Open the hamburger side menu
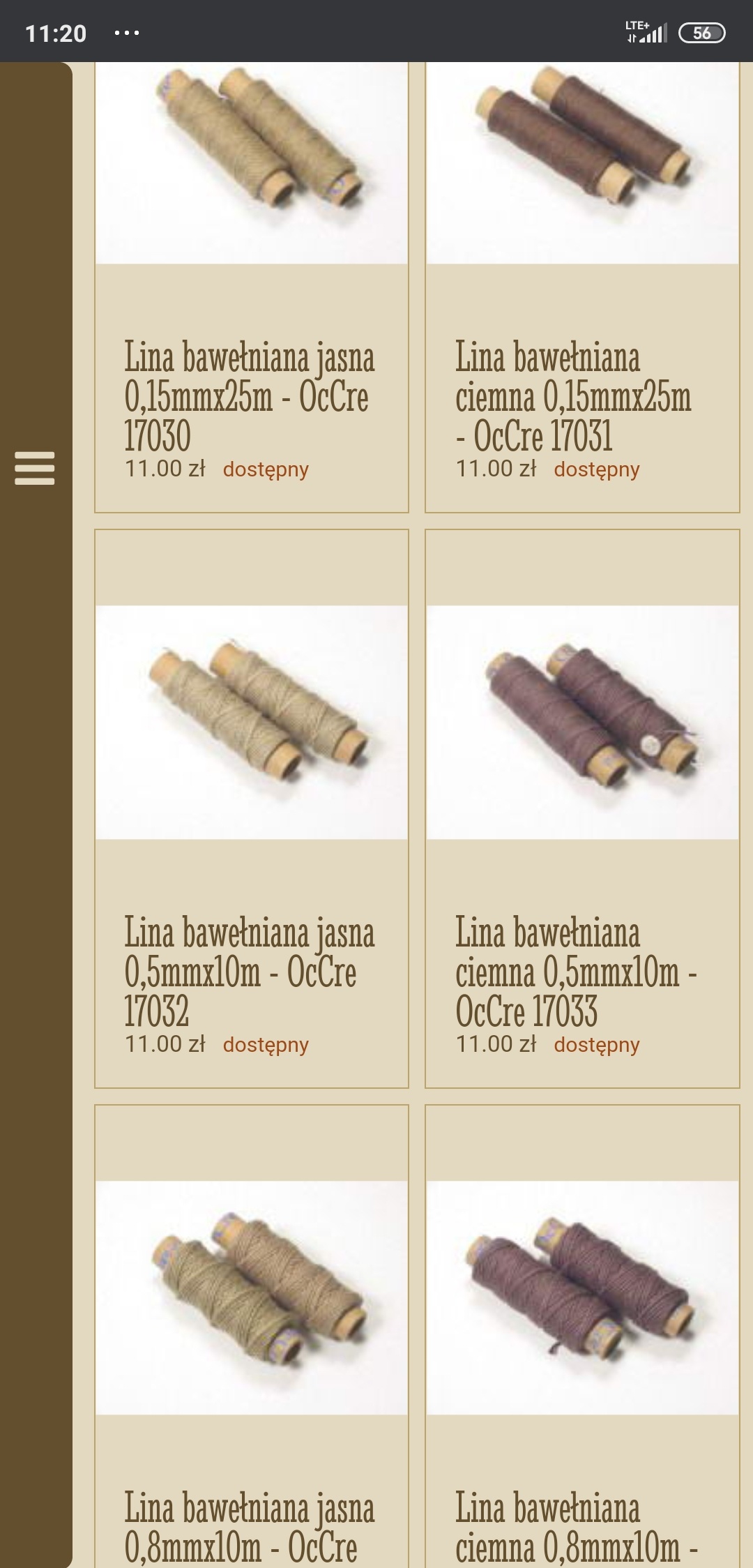 pos(35,467)
